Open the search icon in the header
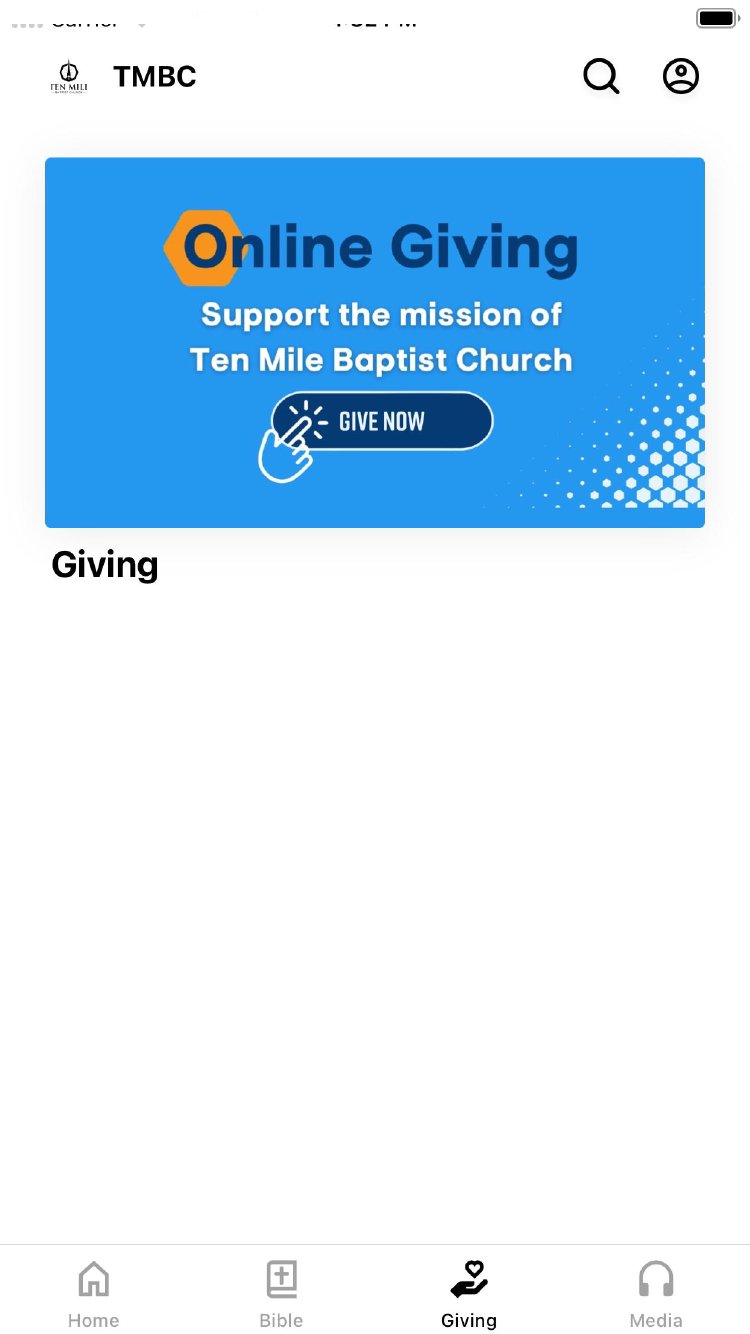This screenshot has height=1334, width=750. coord(601,77)
